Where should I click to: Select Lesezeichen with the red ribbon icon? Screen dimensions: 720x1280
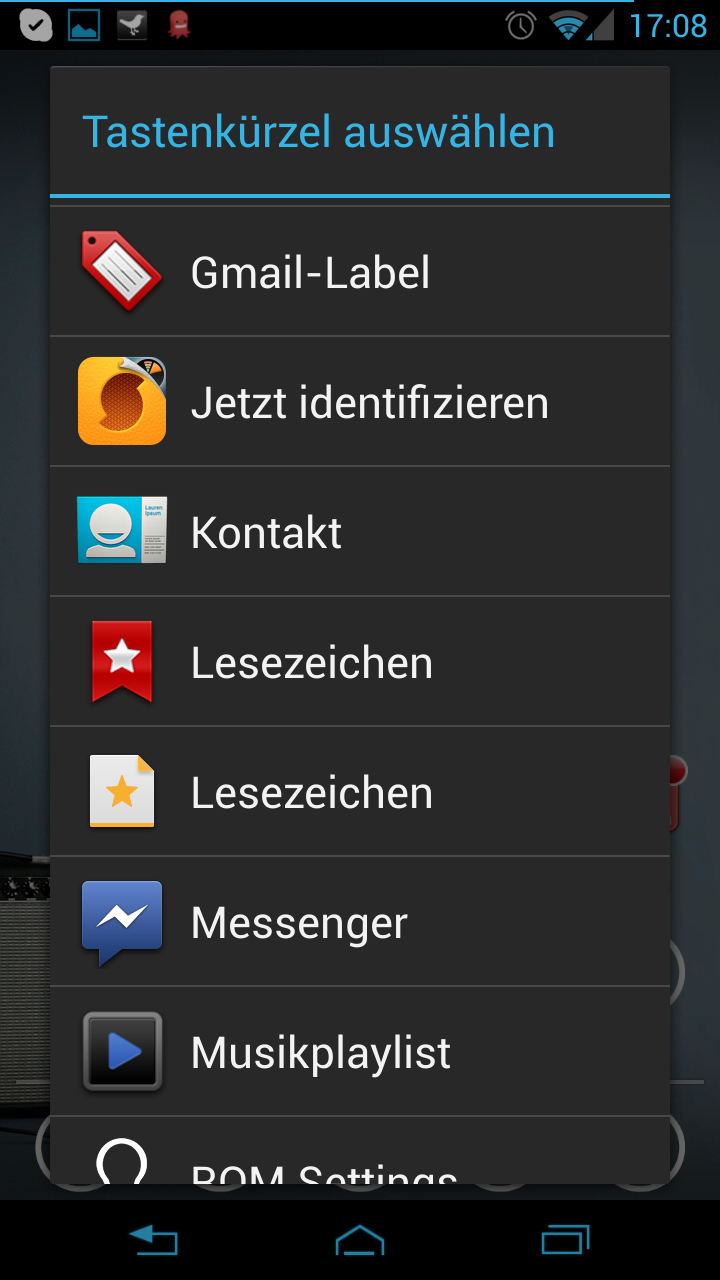(360, 661)
